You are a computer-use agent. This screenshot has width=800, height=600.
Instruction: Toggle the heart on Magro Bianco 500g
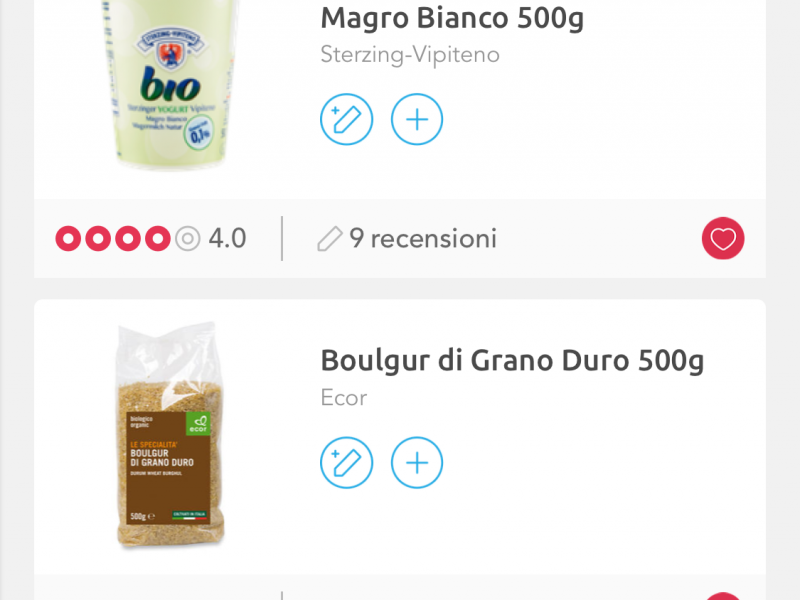(723, 239)
